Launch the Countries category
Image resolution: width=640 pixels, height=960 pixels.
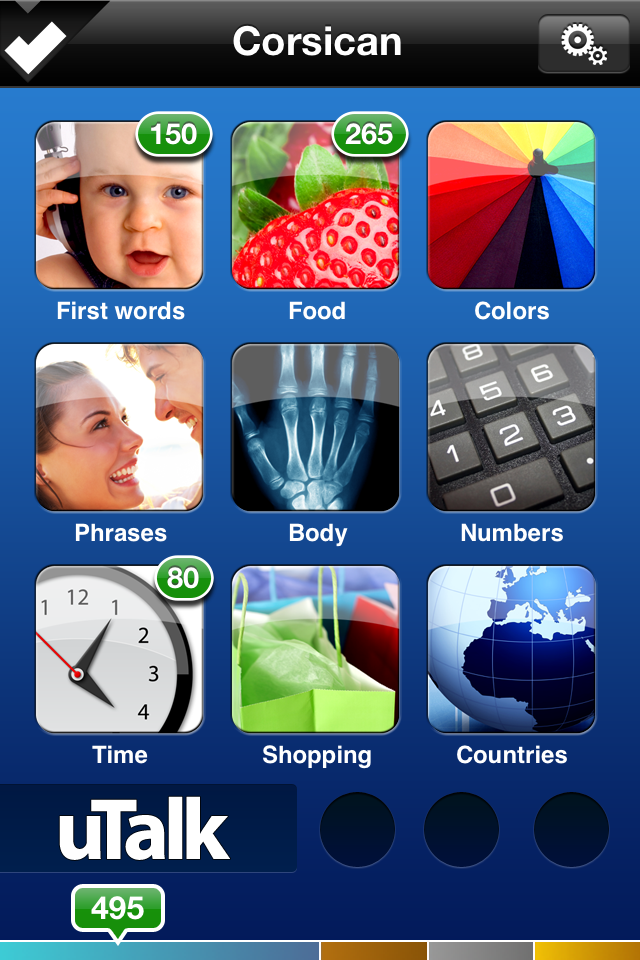point(511,650)
